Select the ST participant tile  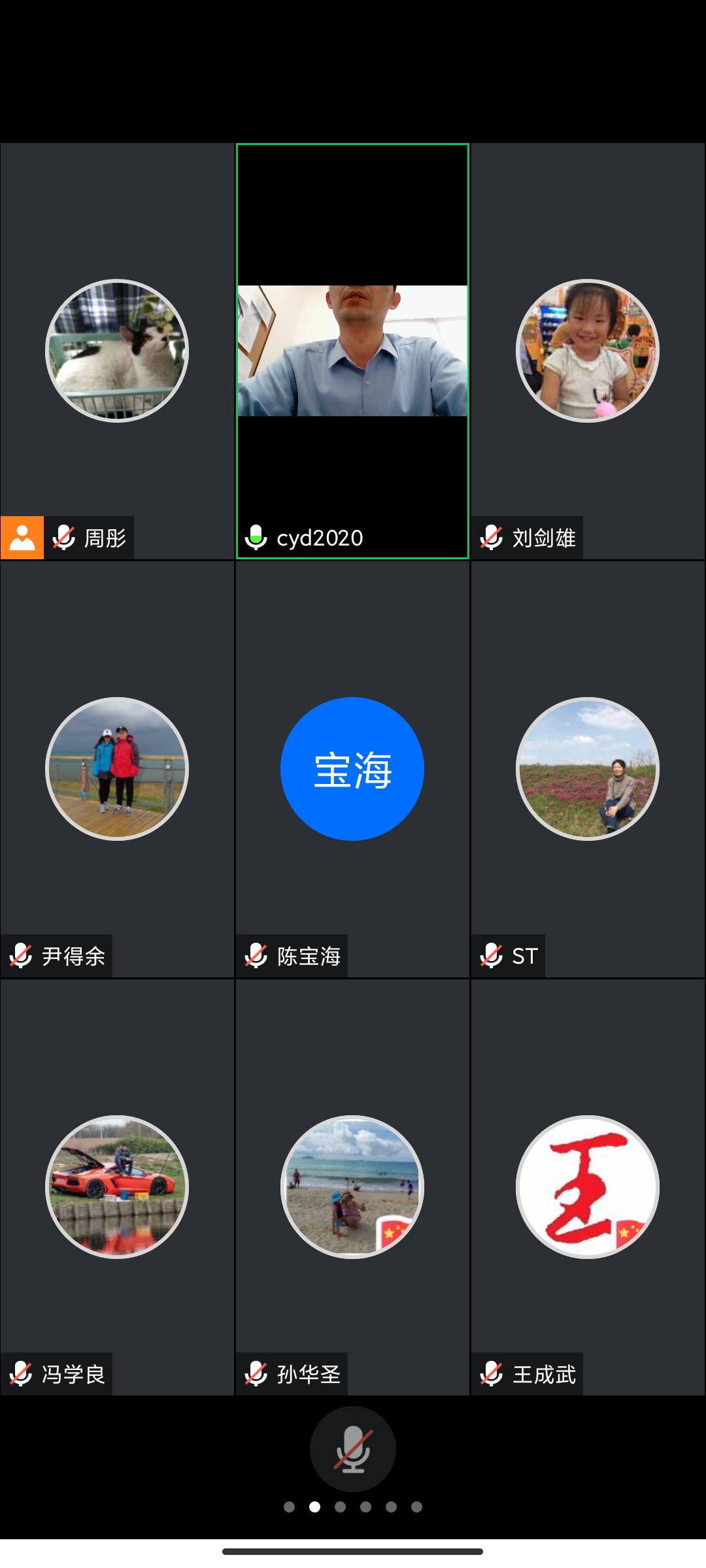click(x=588, y=769)
